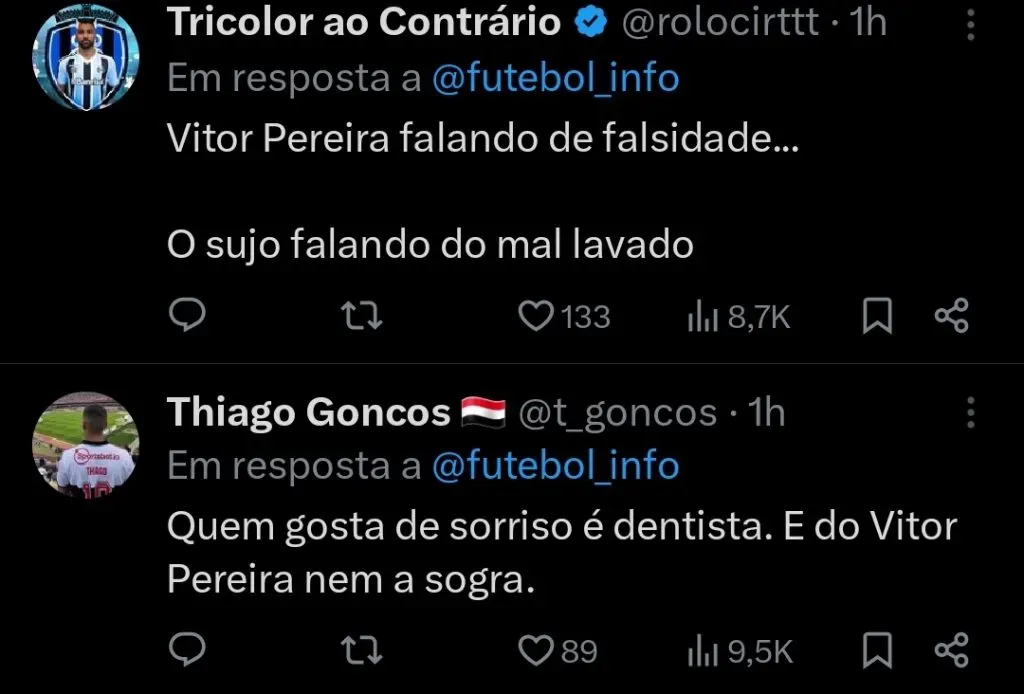Open overflow menu on Tricolor ao Contrário's tweet
This screenshot has width=1024, height=694.
[970, 24]
